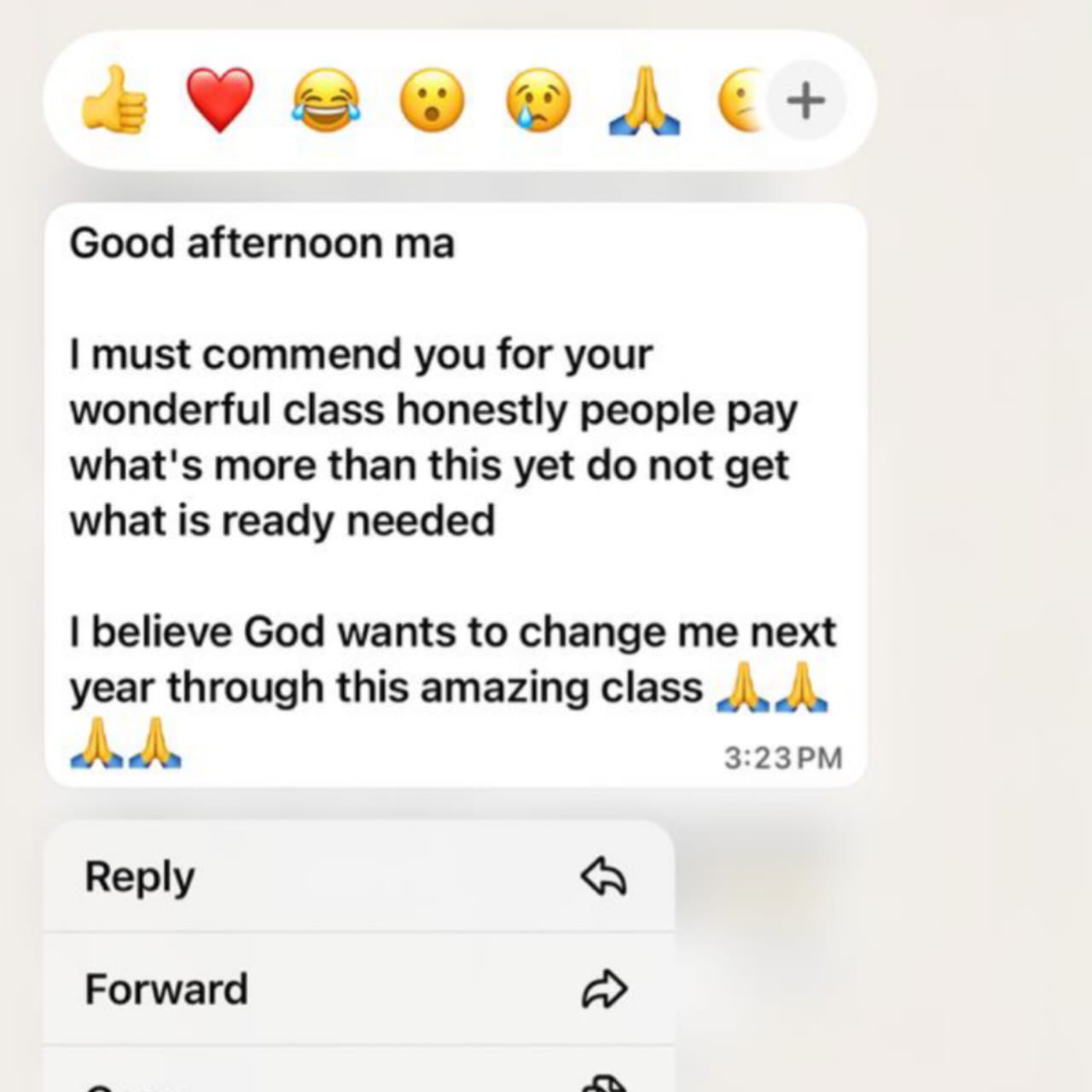React with the surprised face emoji
The width and height of the screenshot is (1092, 1092).
click(x=433, y=101)
